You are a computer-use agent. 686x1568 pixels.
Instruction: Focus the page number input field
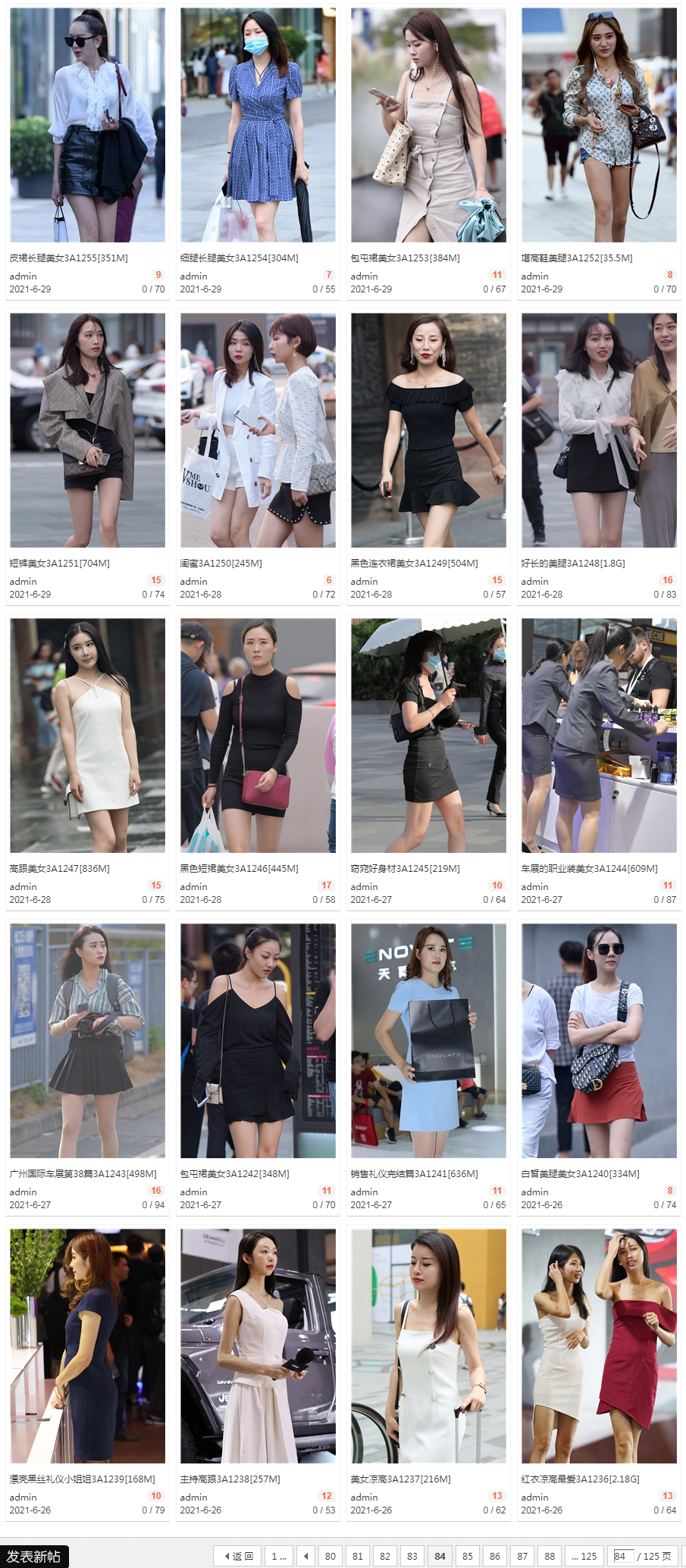click(622, 1556)
